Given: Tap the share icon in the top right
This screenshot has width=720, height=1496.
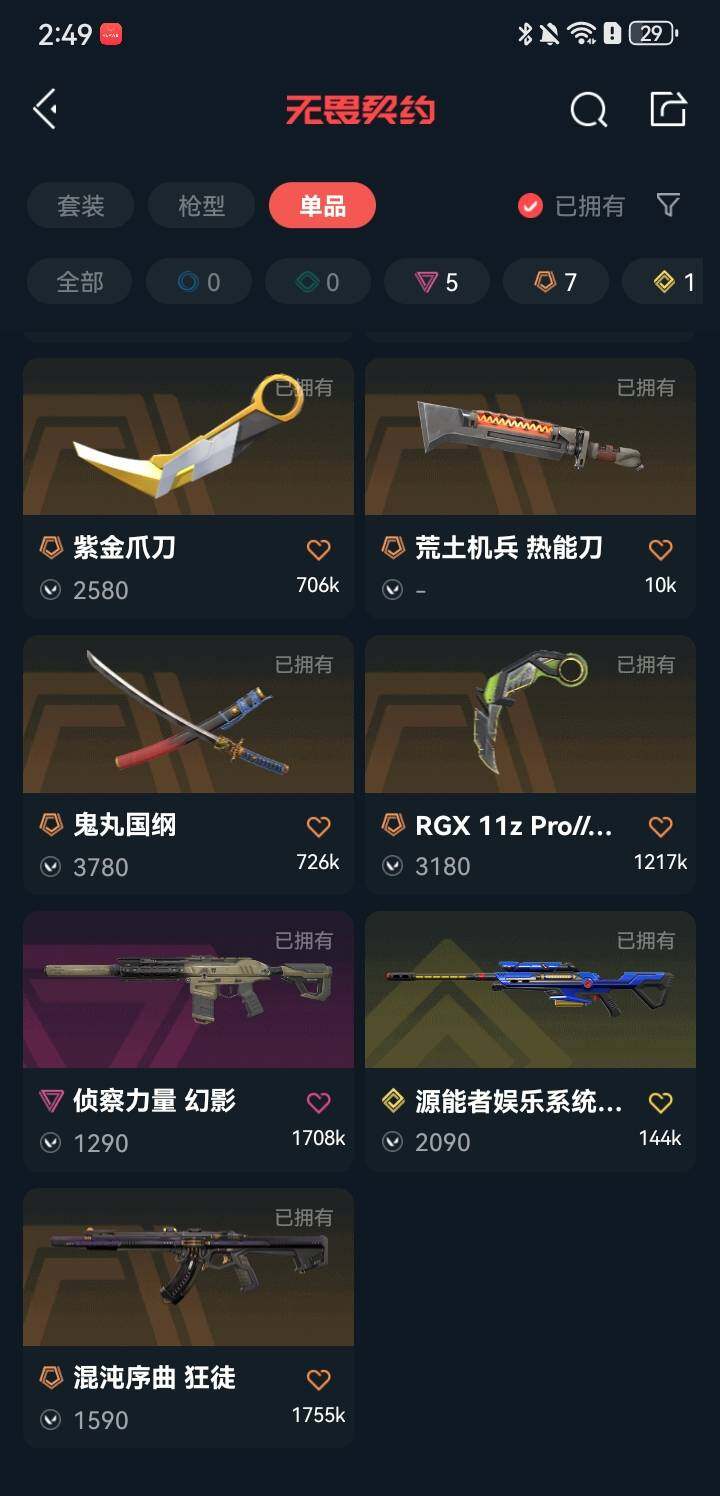Looking at the screenshot, I should pyautogui.click(x=669, y=110).
